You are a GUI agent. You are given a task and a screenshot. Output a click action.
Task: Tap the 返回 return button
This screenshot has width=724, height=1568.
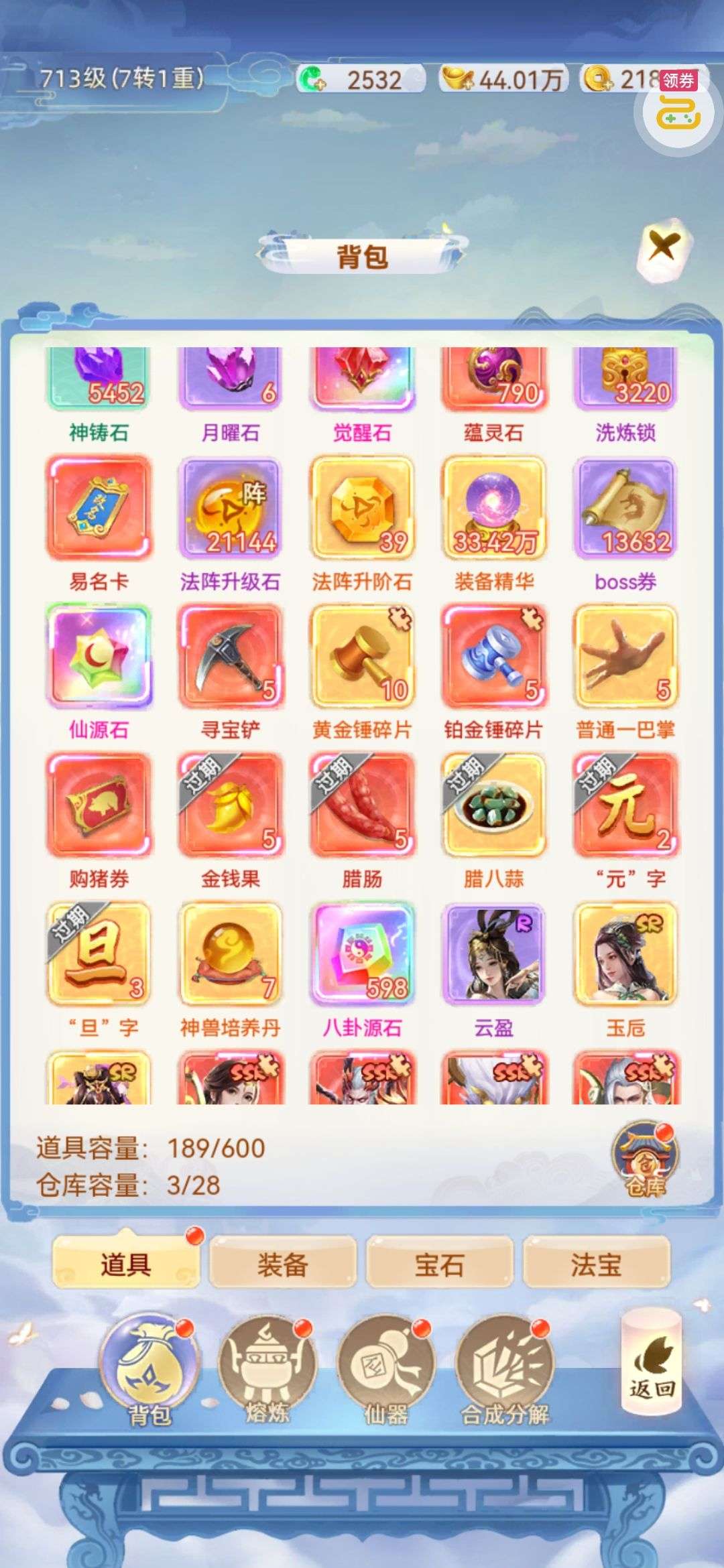coord(652,1360)
